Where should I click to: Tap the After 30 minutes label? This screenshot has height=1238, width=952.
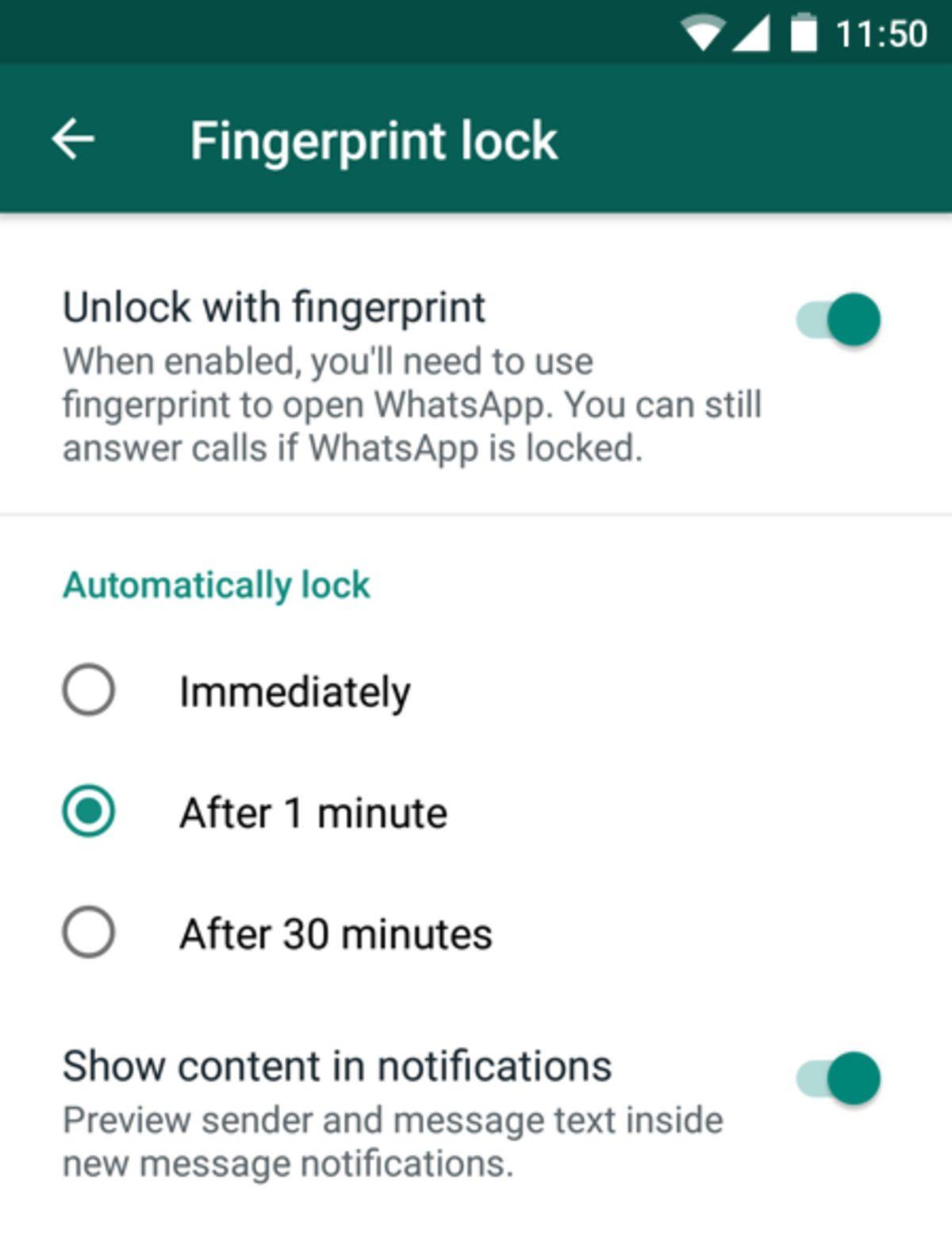(335, 934)
